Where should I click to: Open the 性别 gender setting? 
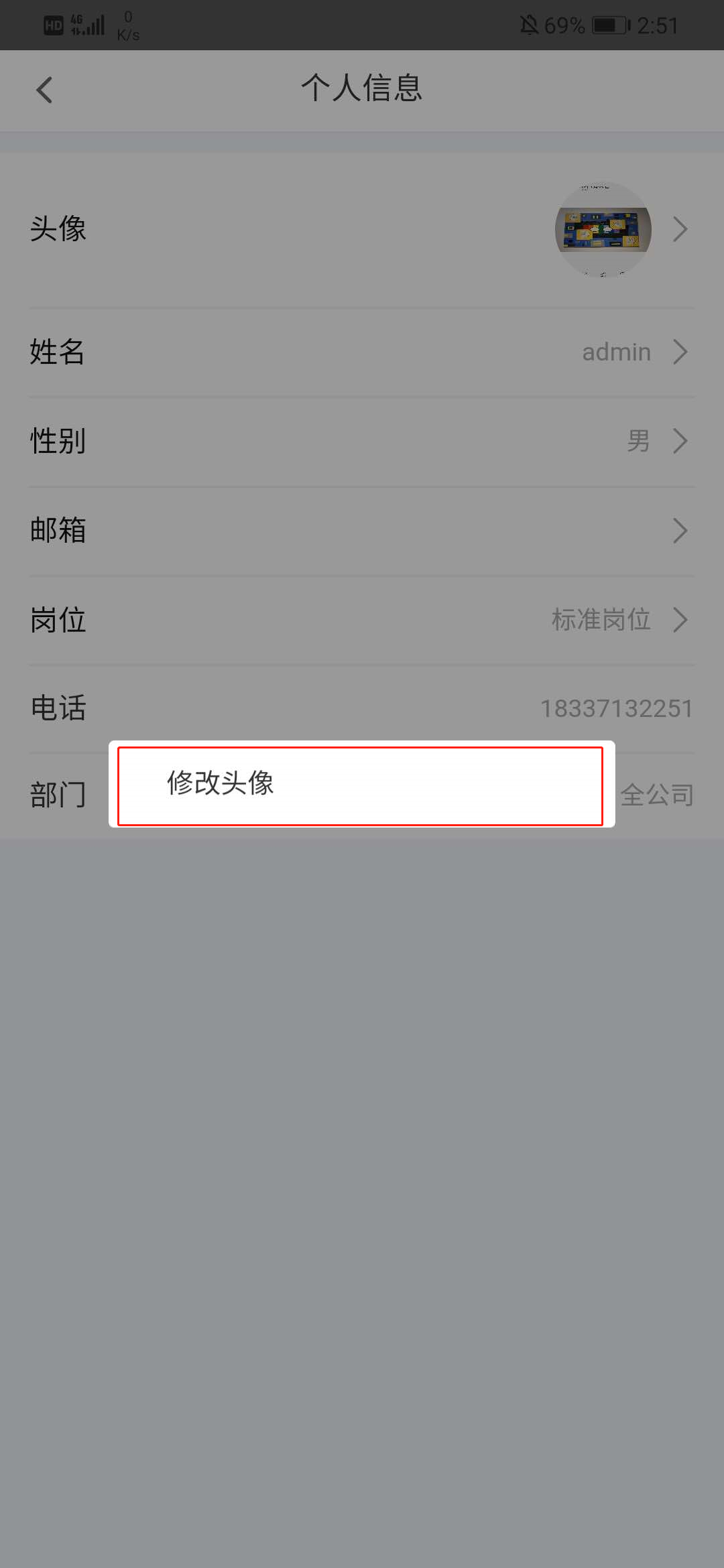362,442
